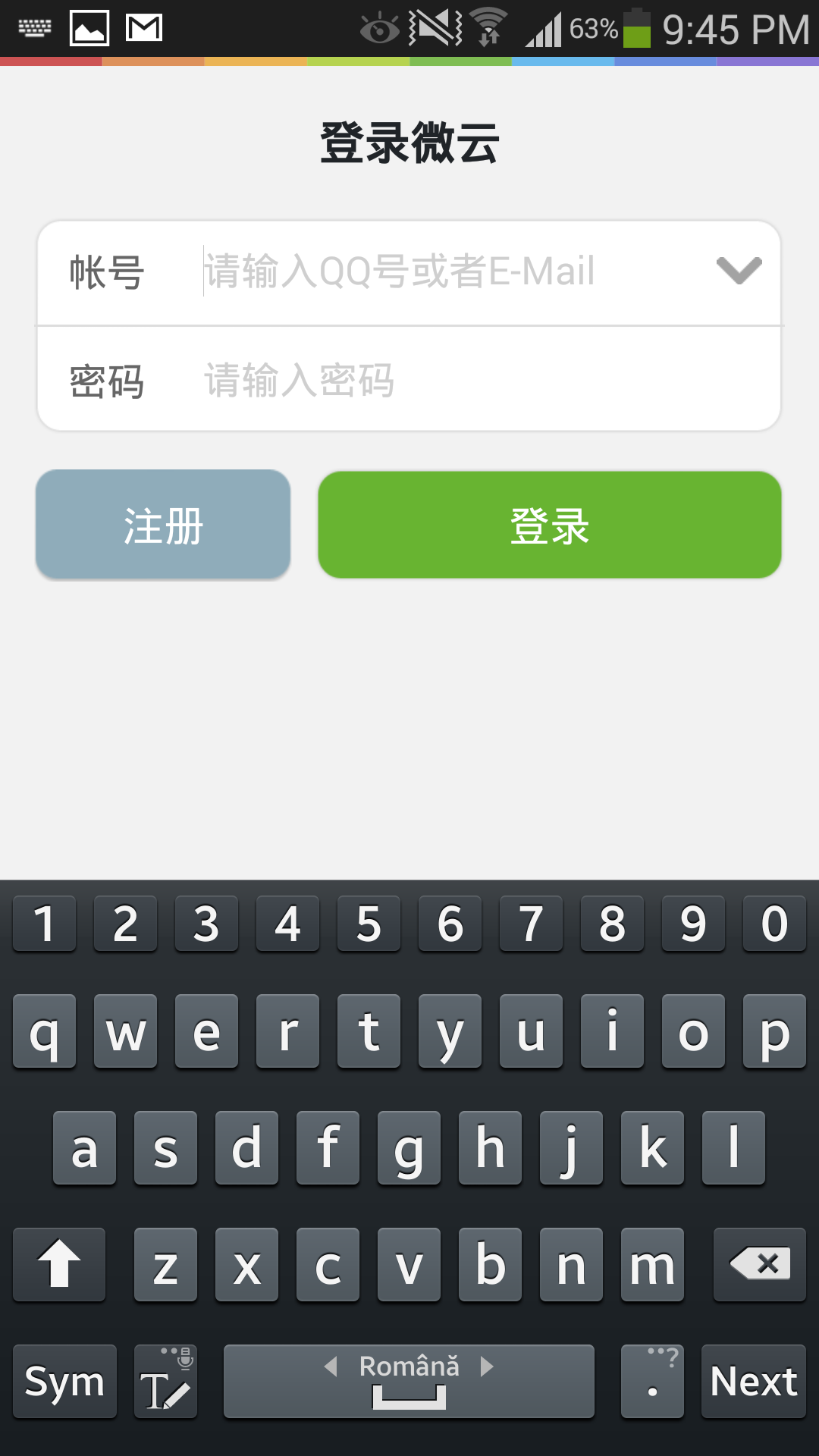Viewport: 819px width, 1456px height.
Task: Tap the 注册 register button
Action: [x=163, y=525]
